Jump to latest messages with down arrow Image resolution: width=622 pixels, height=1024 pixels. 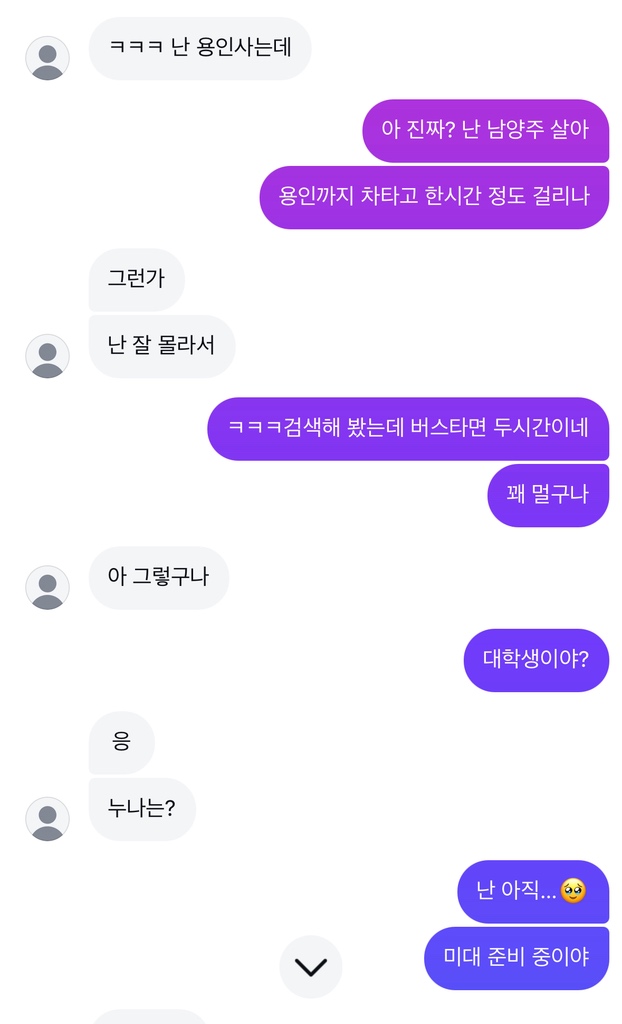coord(310,966)
